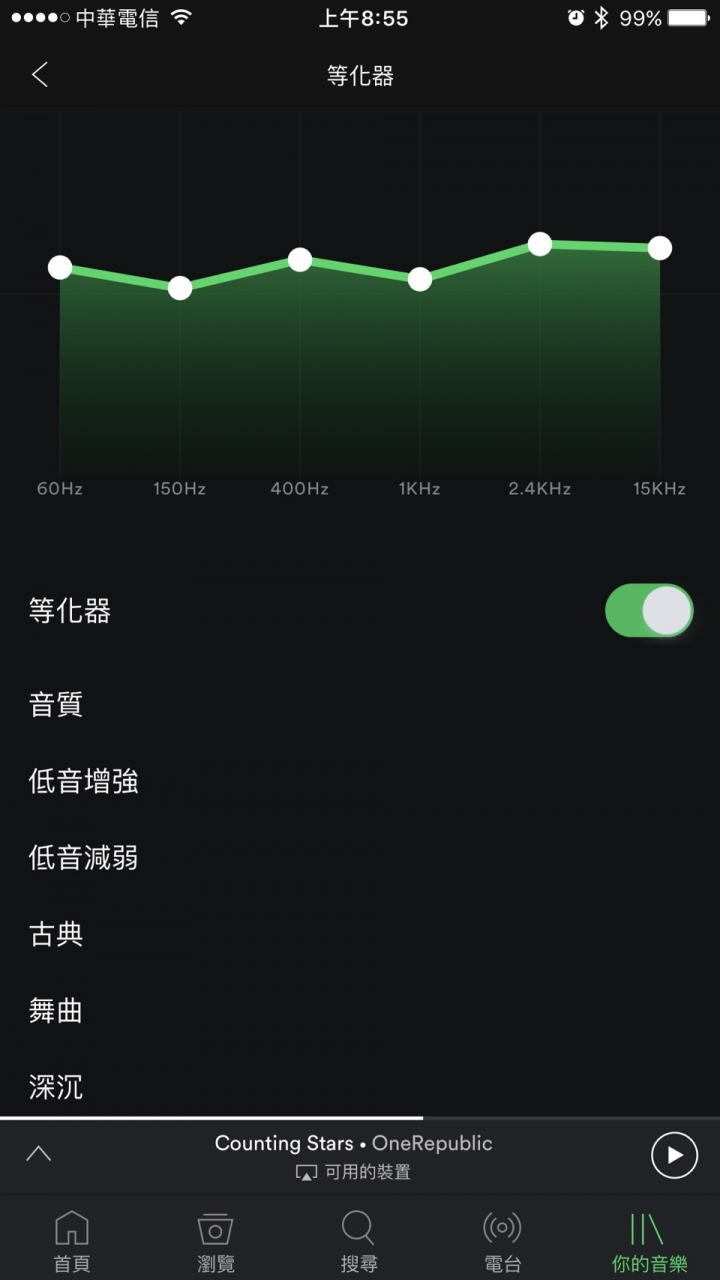The width and height of the screenshot is (720, 1280).
Task: Tap the 150Hz band handle
Action: click(x=180, y=288)
